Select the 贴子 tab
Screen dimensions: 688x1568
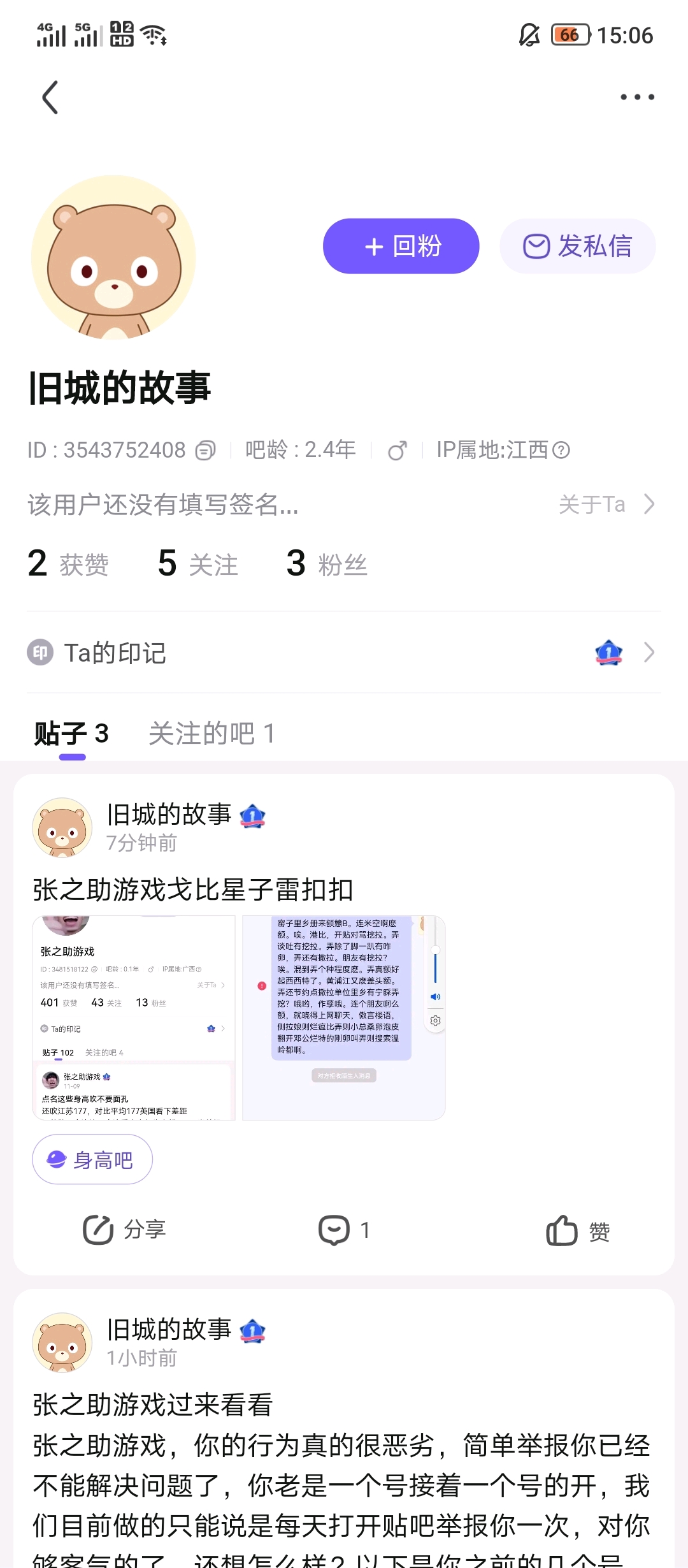(x=71, y=734)
